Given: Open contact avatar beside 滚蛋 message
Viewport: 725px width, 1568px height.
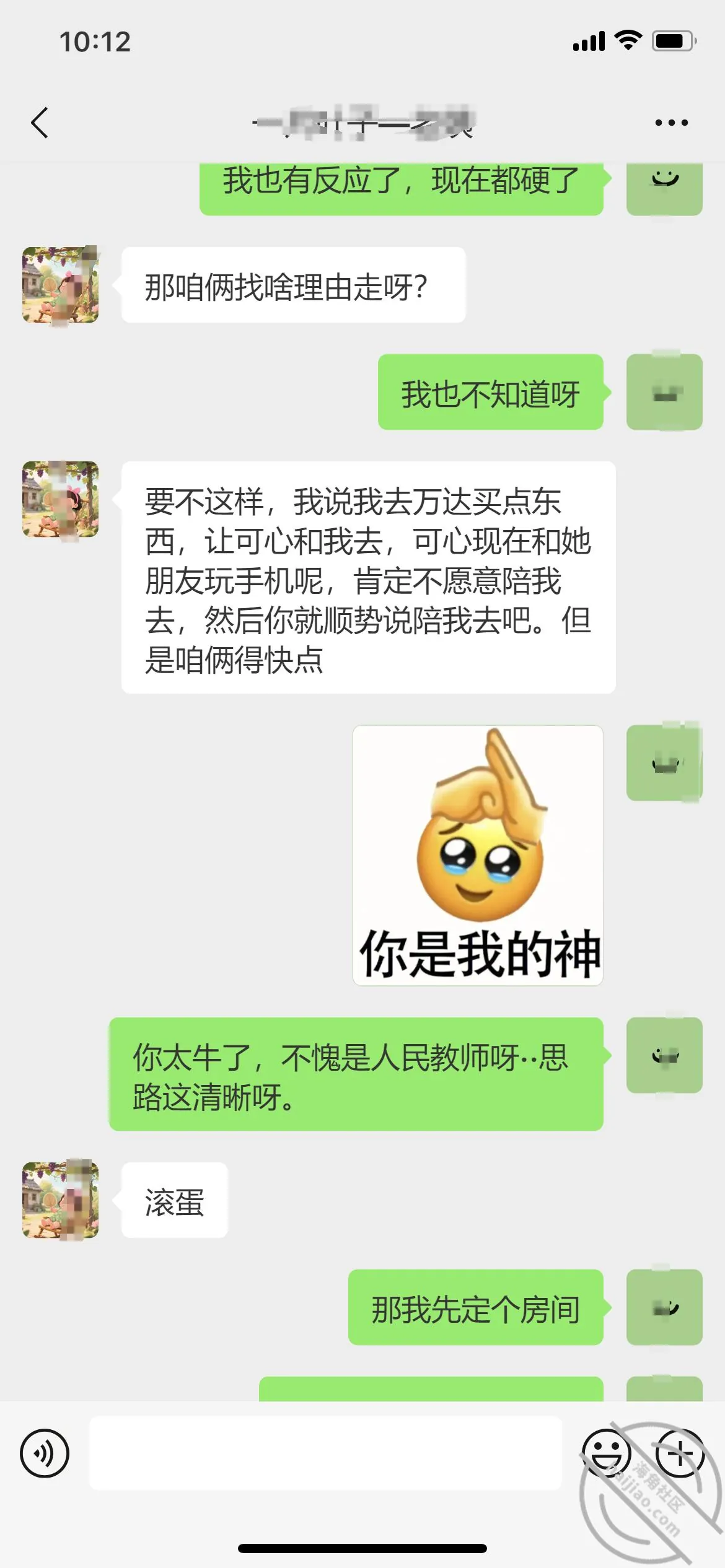Looking at the screenshot, I should click(61, 1200).
